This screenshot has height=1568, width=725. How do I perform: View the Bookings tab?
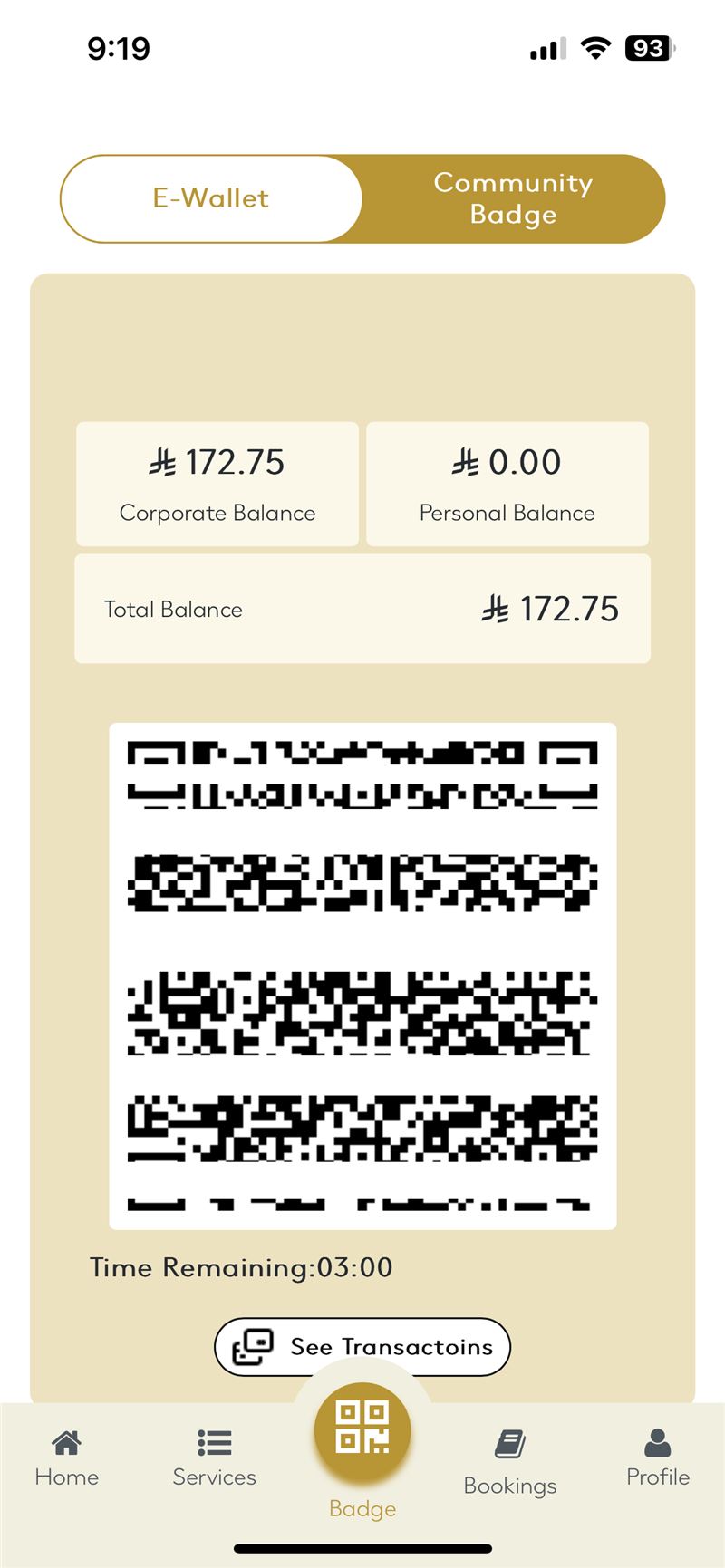(510, 1463)
